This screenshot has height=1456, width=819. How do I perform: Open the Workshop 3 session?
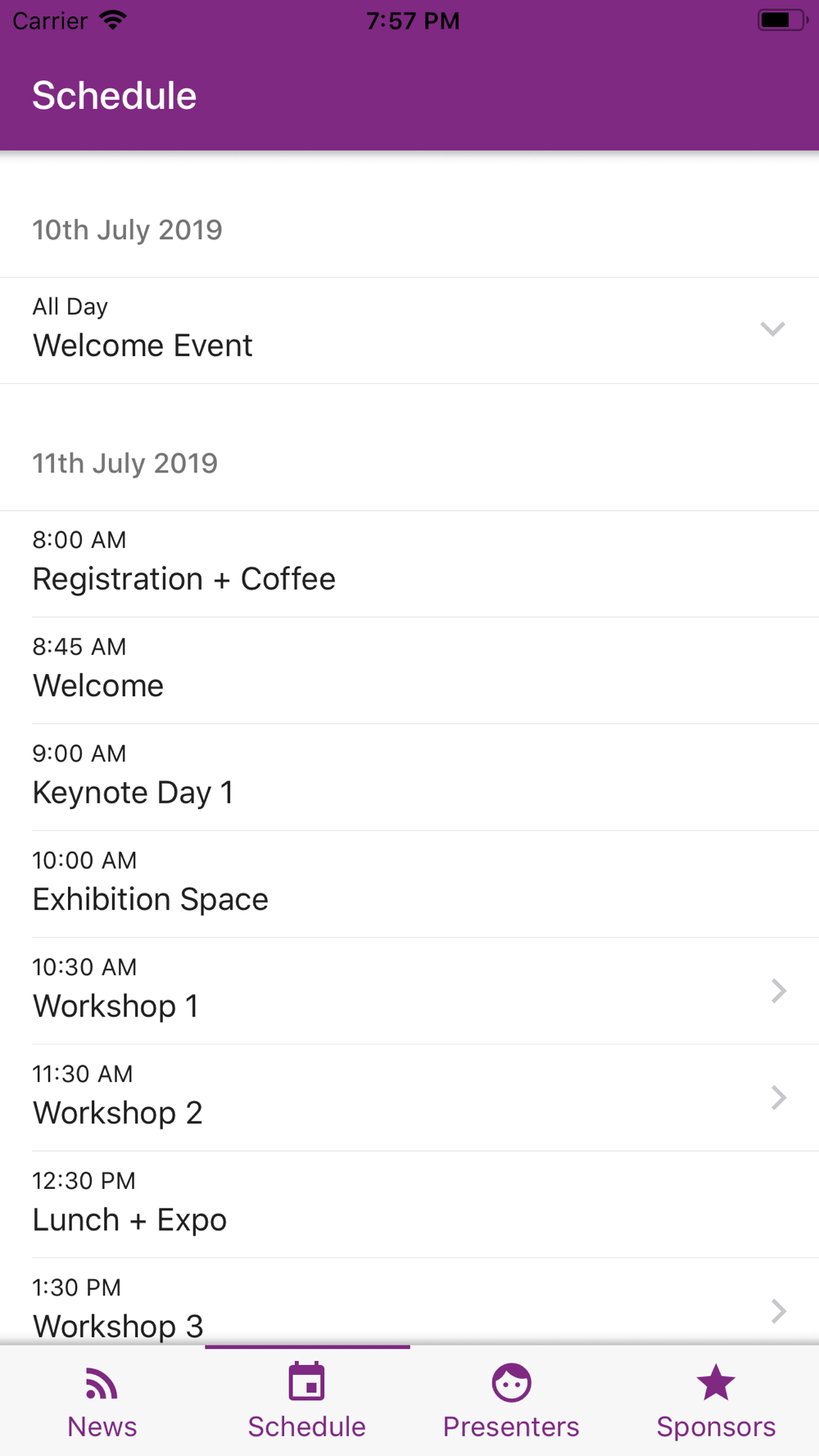coord(409,1302)
